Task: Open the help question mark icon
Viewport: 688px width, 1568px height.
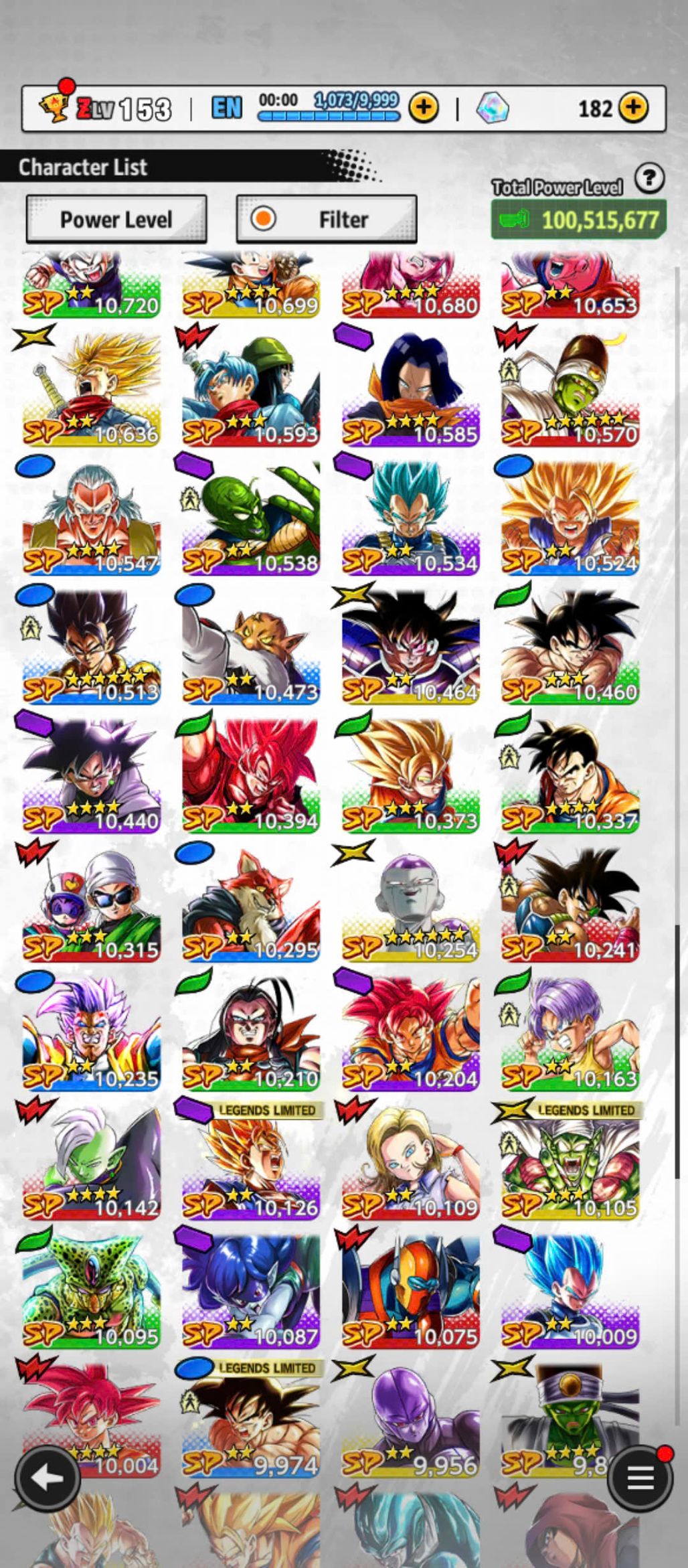Action: (649, 179)
